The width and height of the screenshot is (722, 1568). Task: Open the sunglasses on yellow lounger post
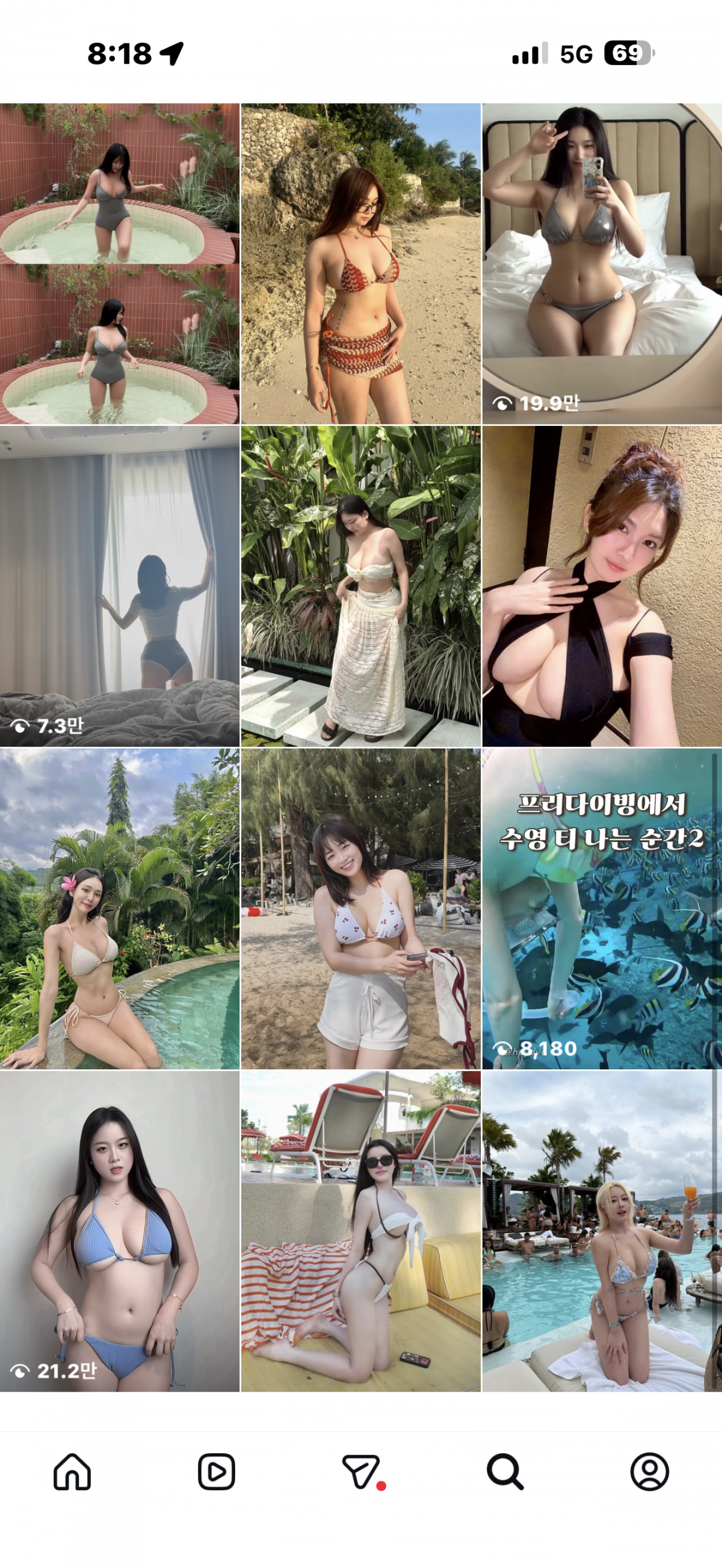(x=360, y=1231)
